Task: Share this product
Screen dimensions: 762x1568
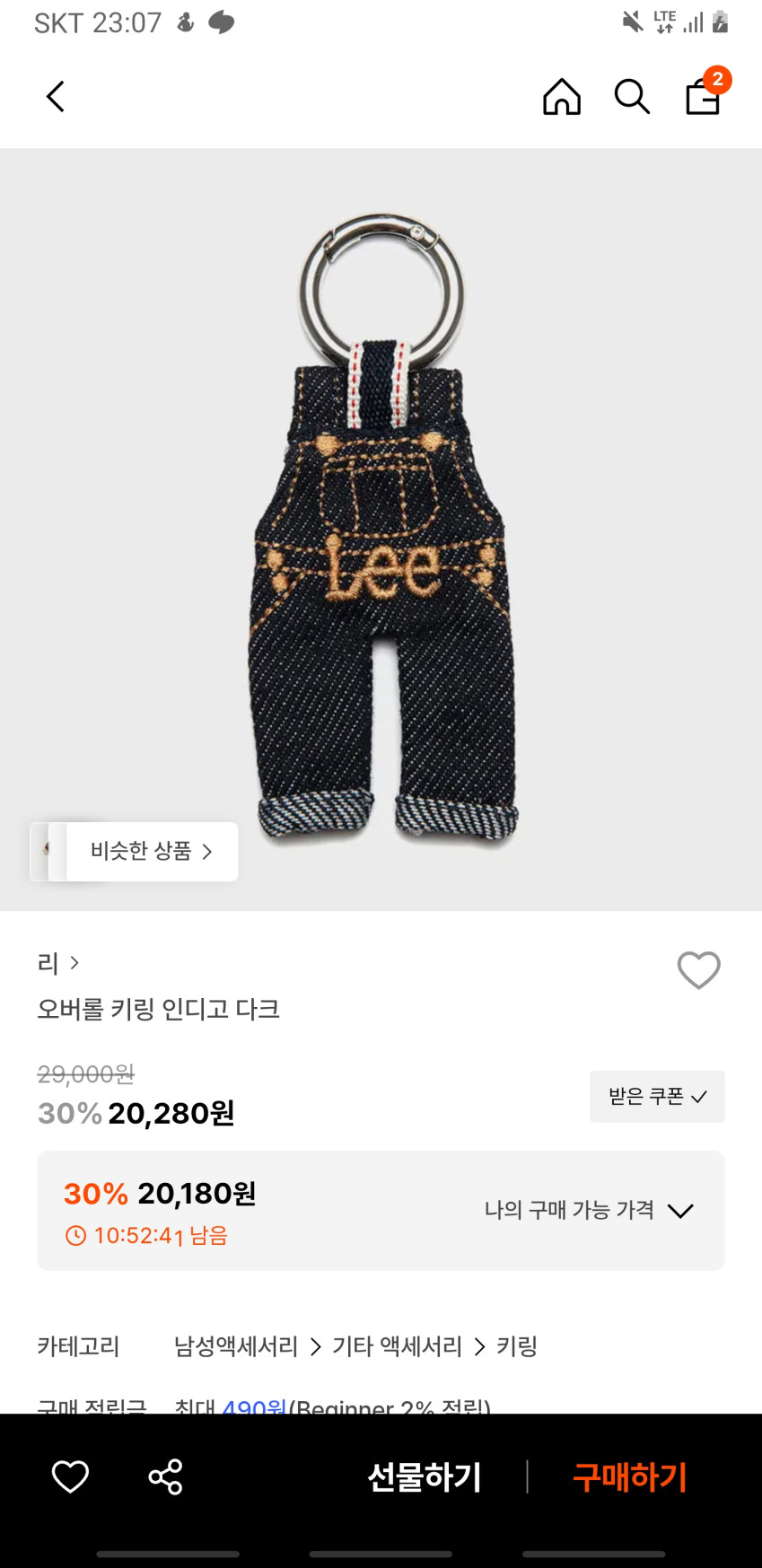Action: (166, 1476)
